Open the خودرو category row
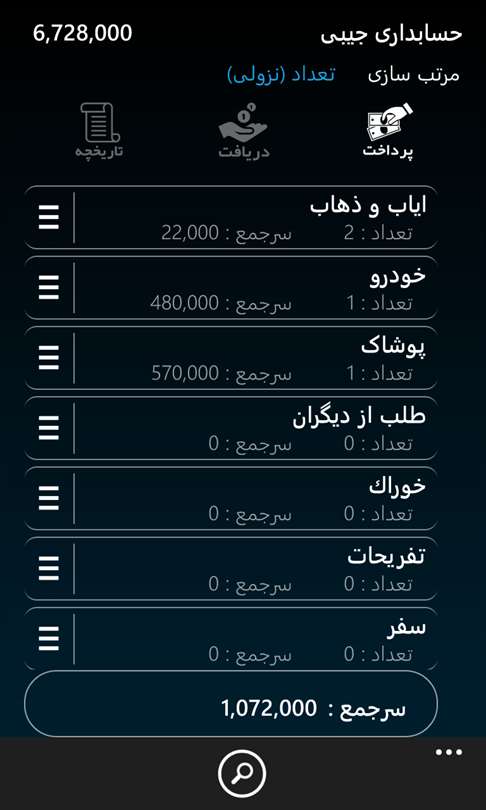486x810 pixels. [231, 288]
